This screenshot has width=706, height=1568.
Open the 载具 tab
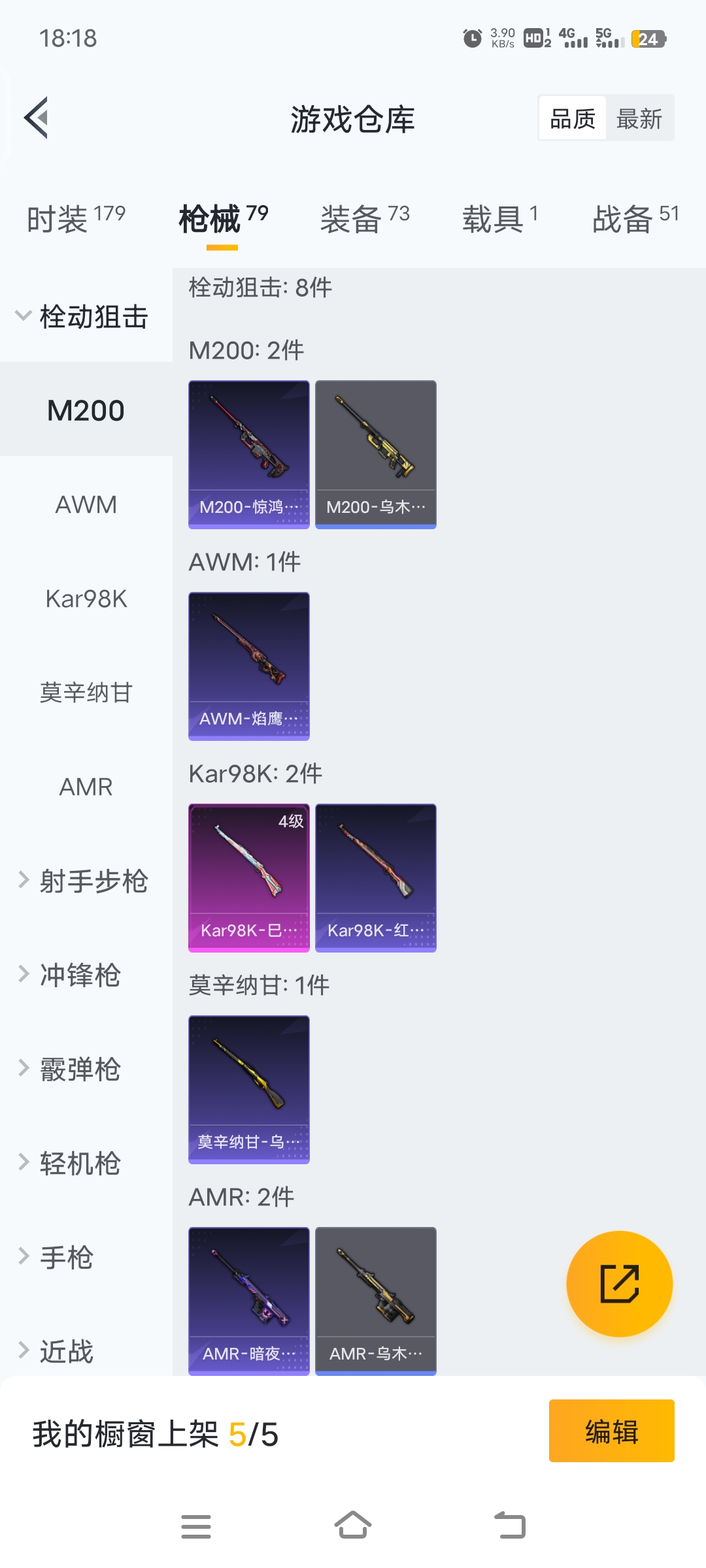(499, 219)
